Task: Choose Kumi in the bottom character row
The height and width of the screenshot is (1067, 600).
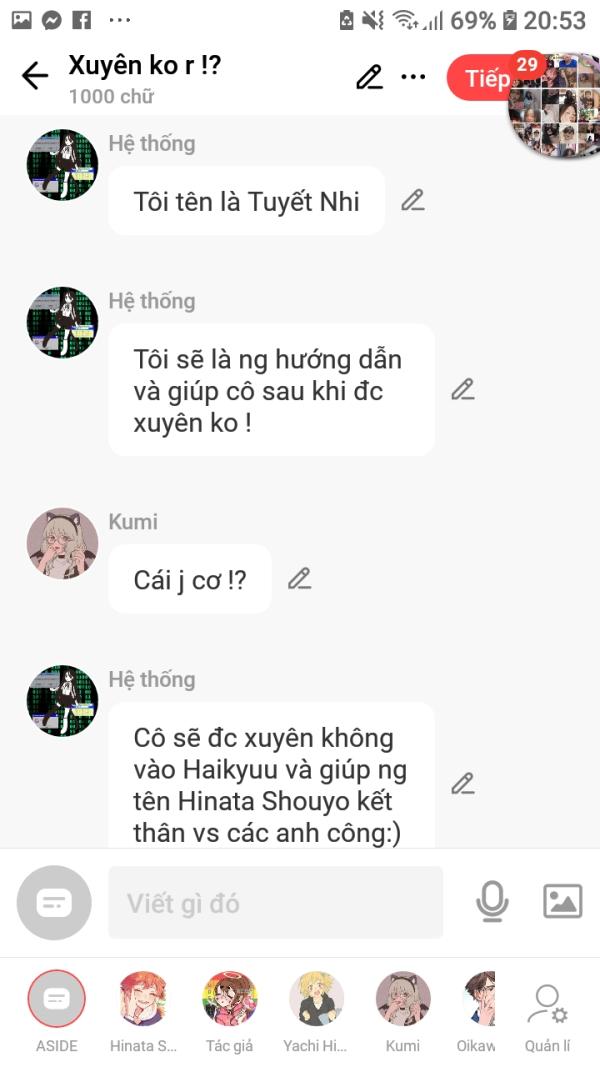Action: 403,1012
